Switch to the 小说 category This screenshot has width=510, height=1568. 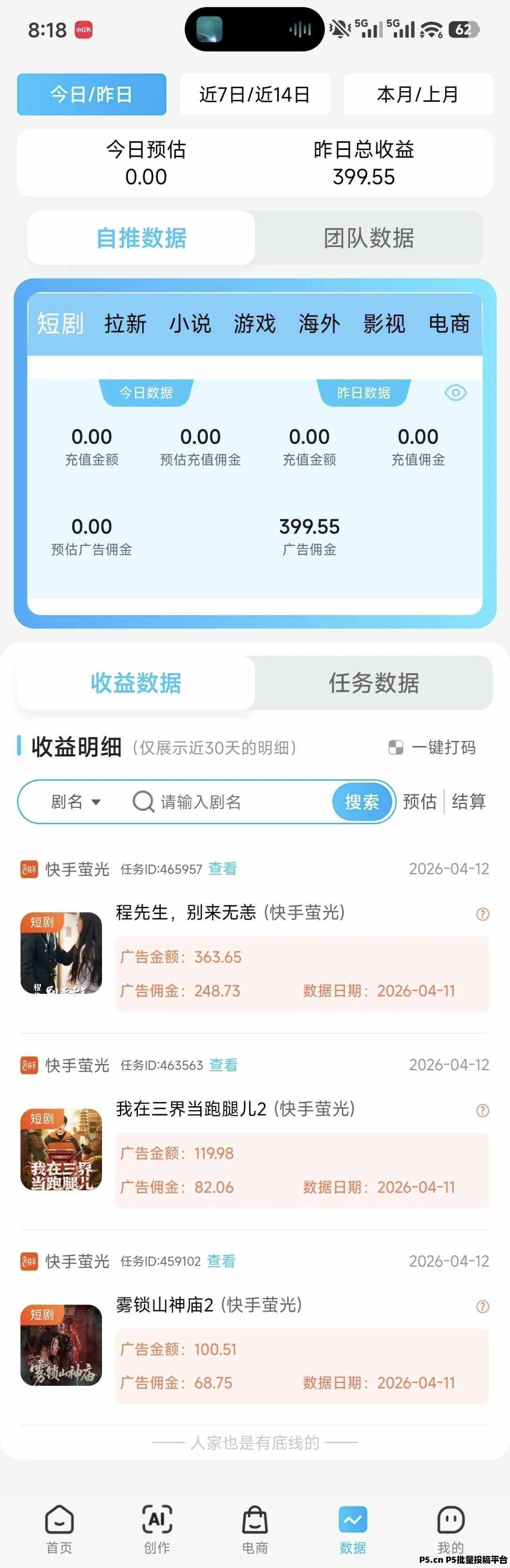pos(190,323)
